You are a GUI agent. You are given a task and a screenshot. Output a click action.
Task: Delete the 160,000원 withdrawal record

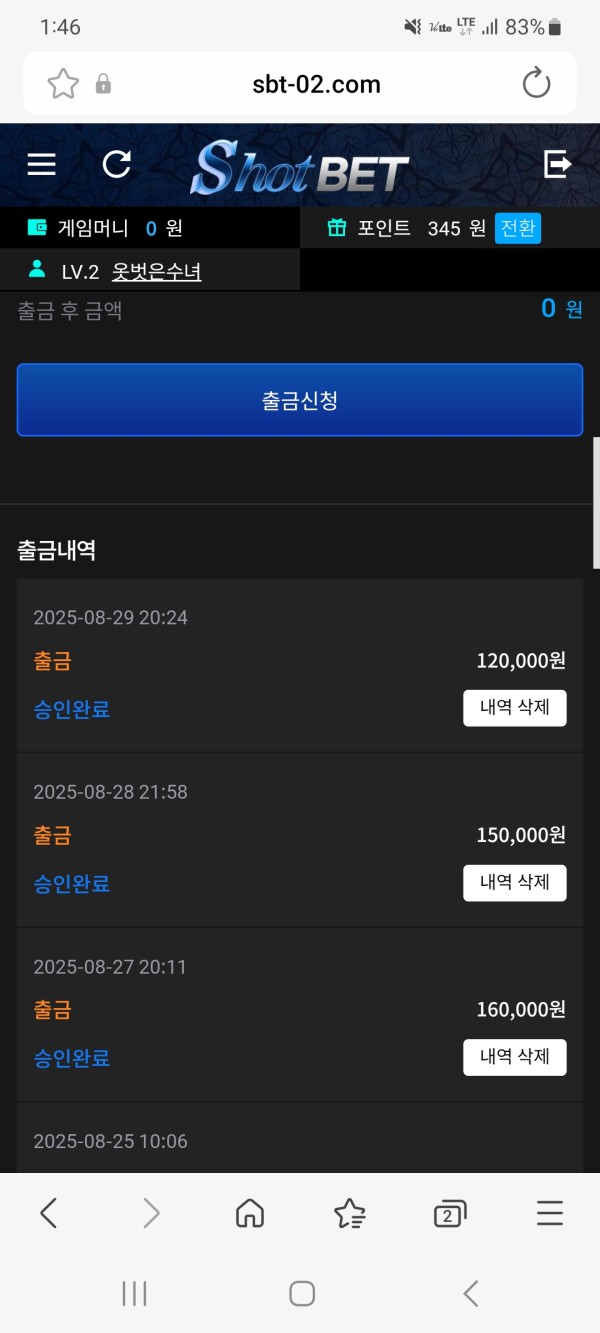(x=514, y=1057)
